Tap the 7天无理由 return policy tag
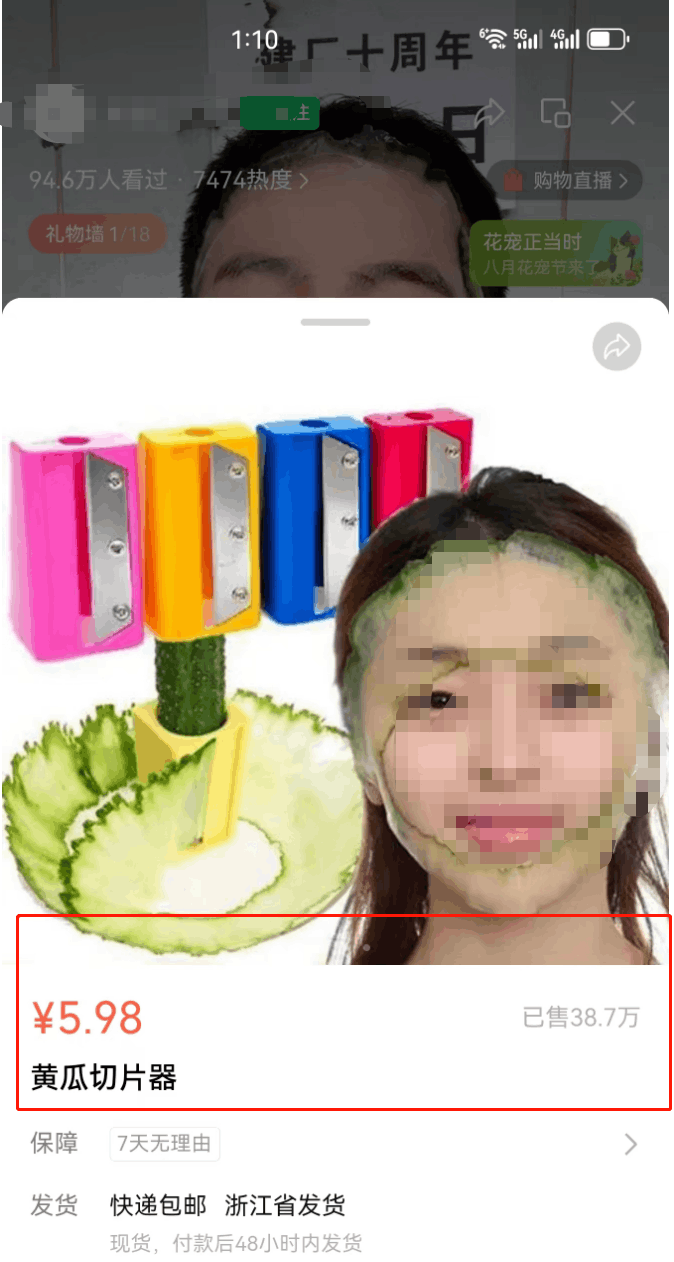The height and width of the screenshot is (1262, 674). tap(165, 1145)
